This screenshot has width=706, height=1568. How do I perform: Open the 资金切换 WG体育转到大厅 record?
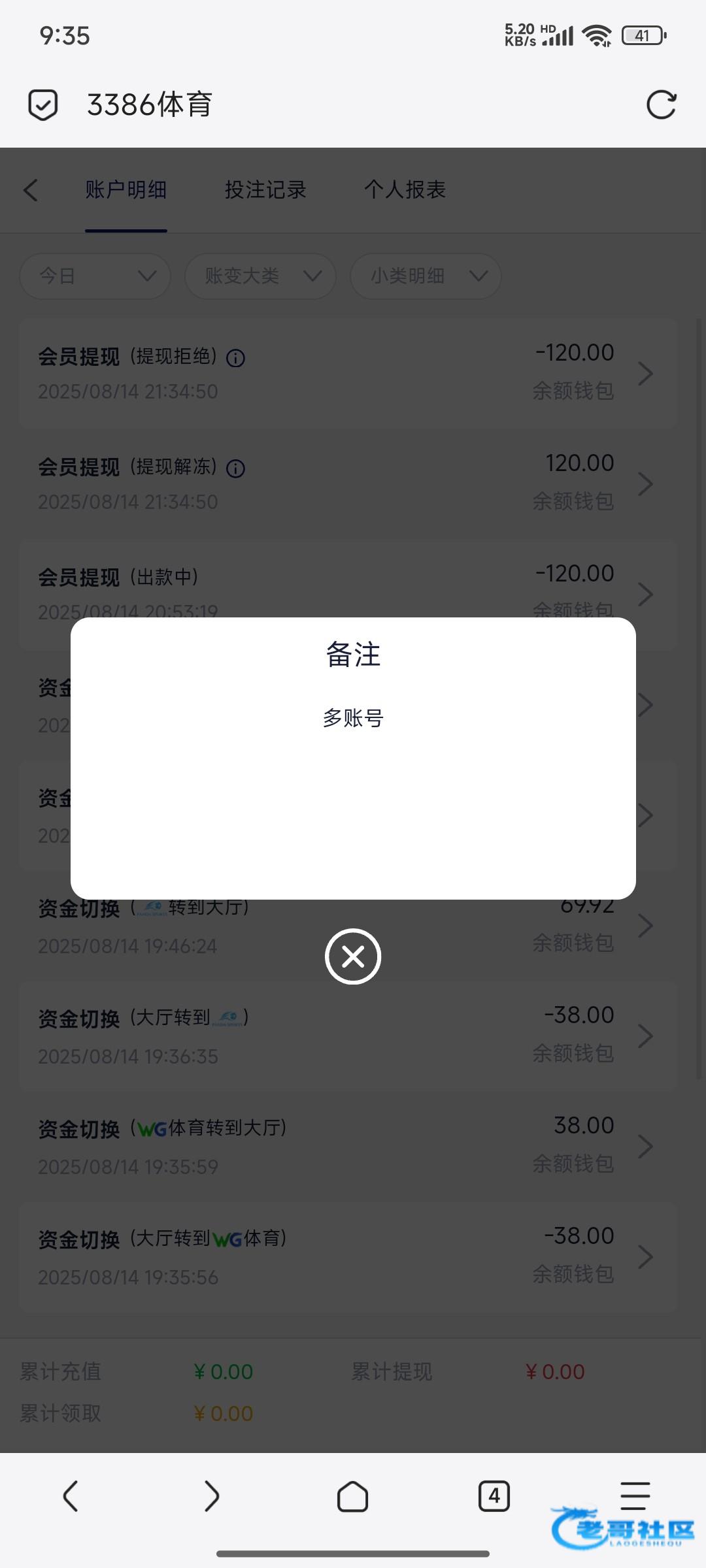click(x=348, y=1146)
